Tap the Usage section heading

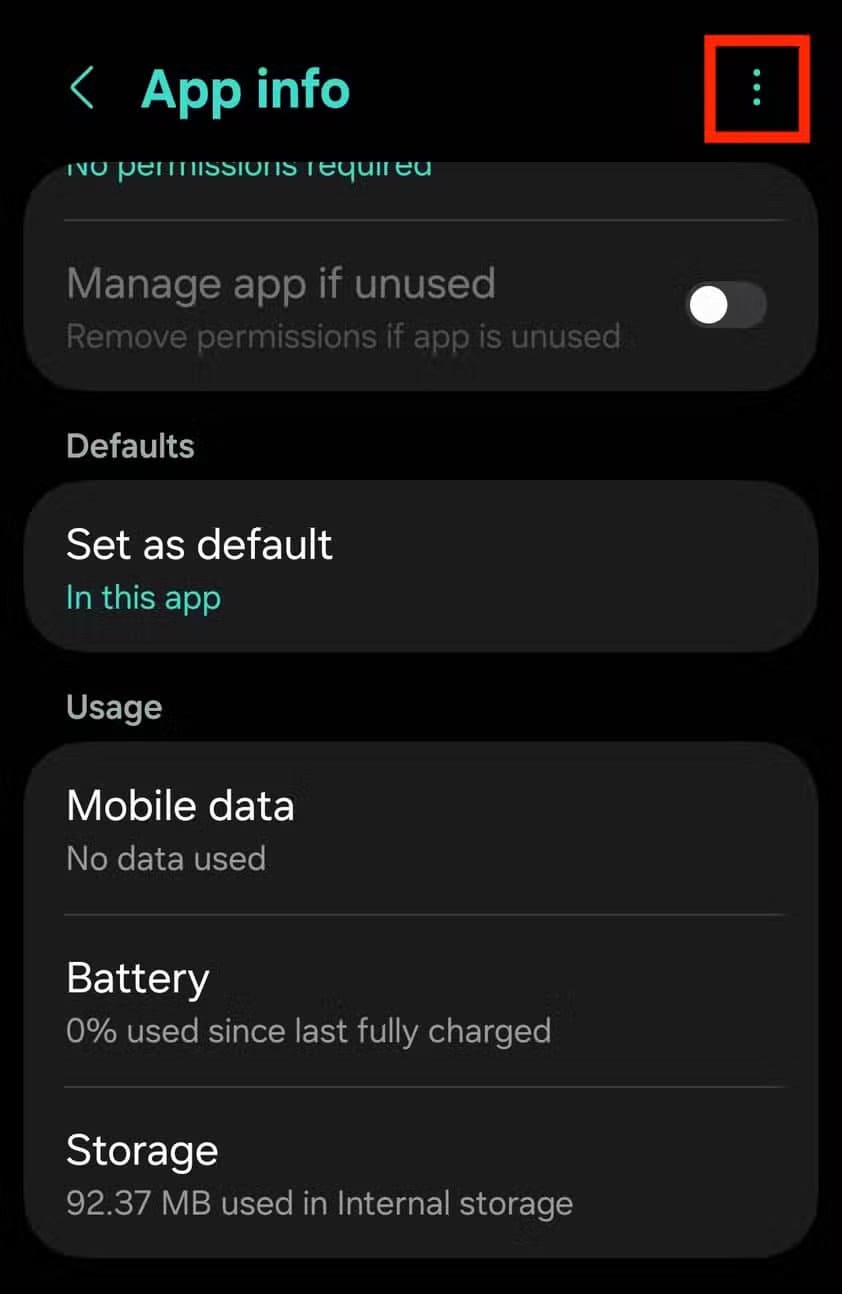(x=113, y=707)
